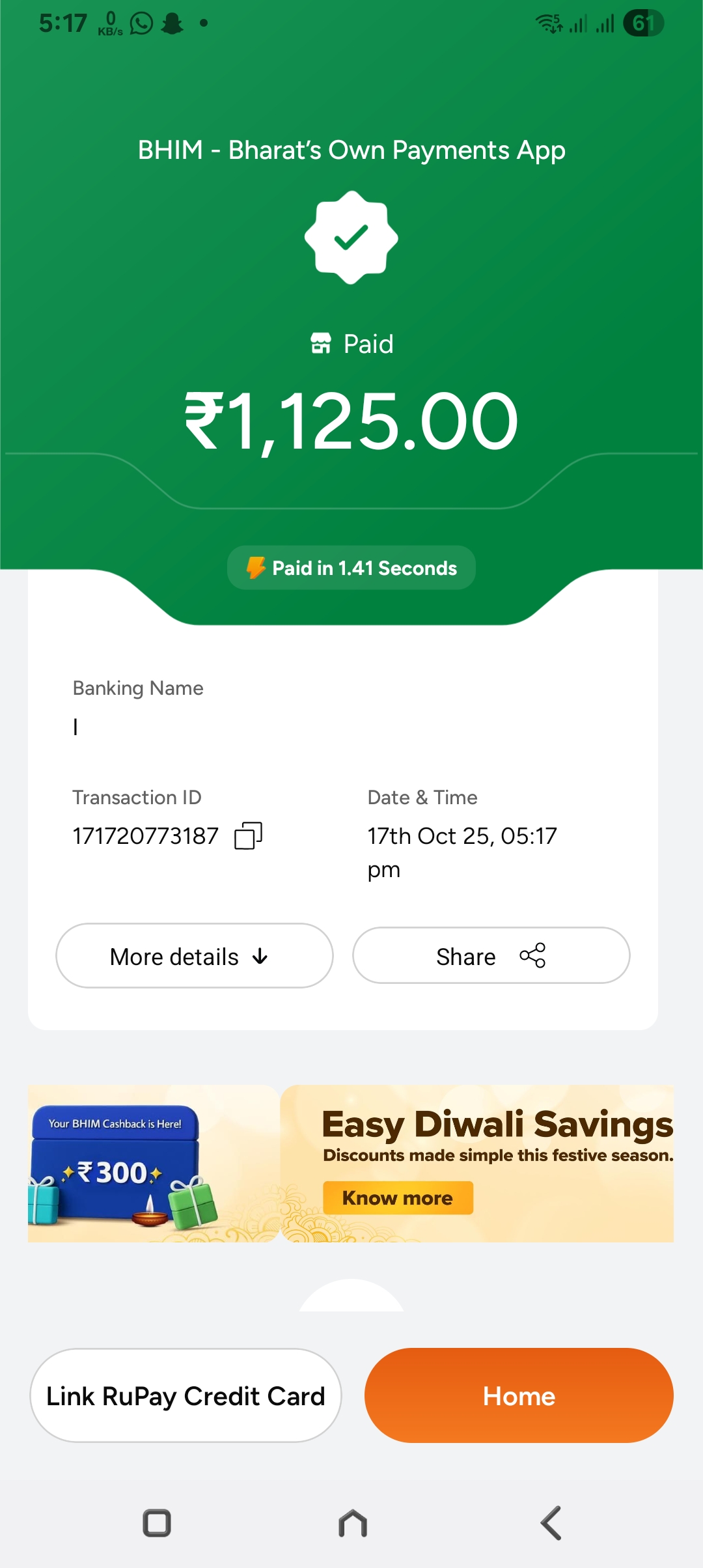
Task: Link RuPay Credit Card
Action: [186, 1396]
